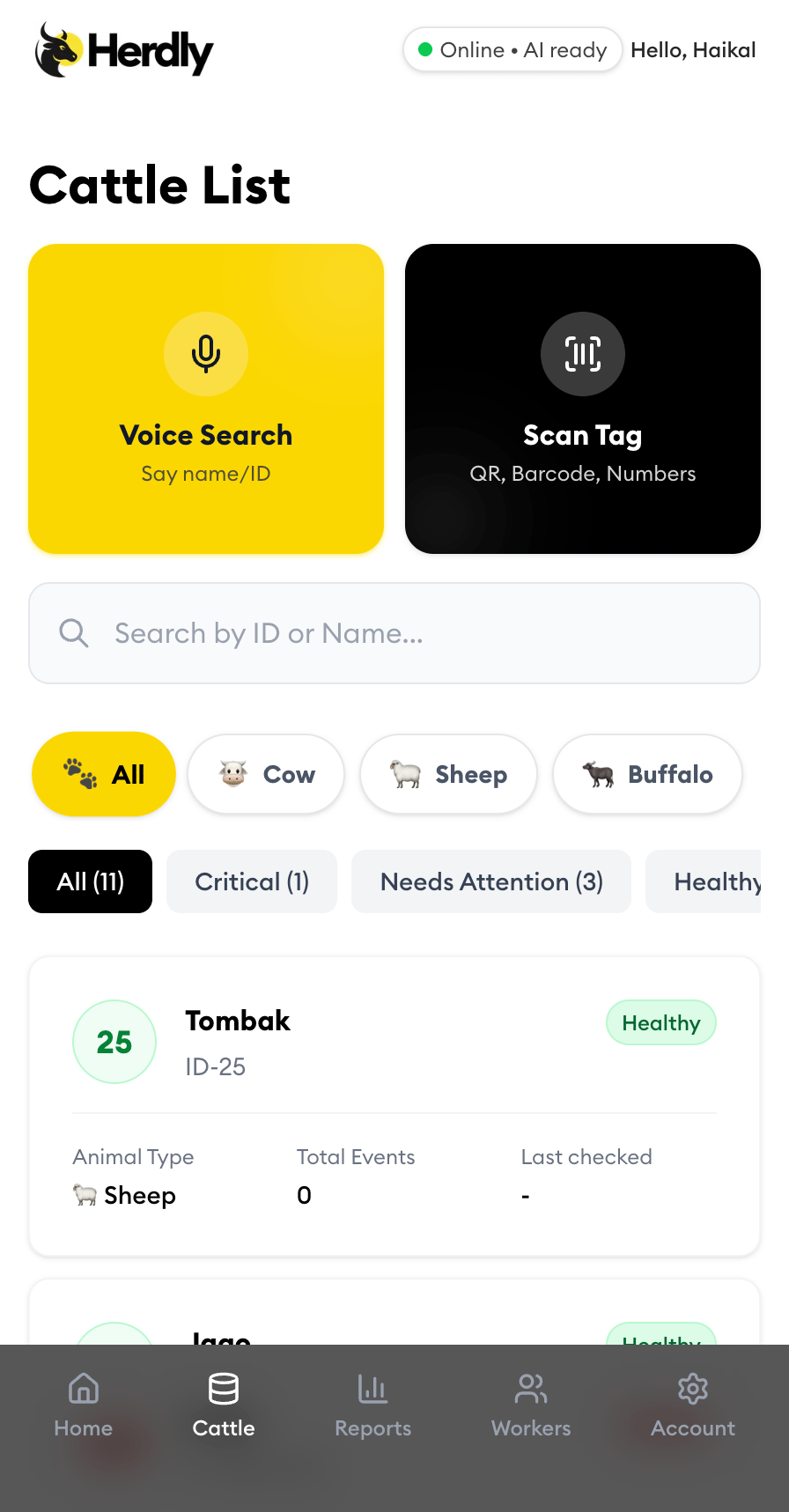Show Critical (1) cattle

tap(252, 881)
